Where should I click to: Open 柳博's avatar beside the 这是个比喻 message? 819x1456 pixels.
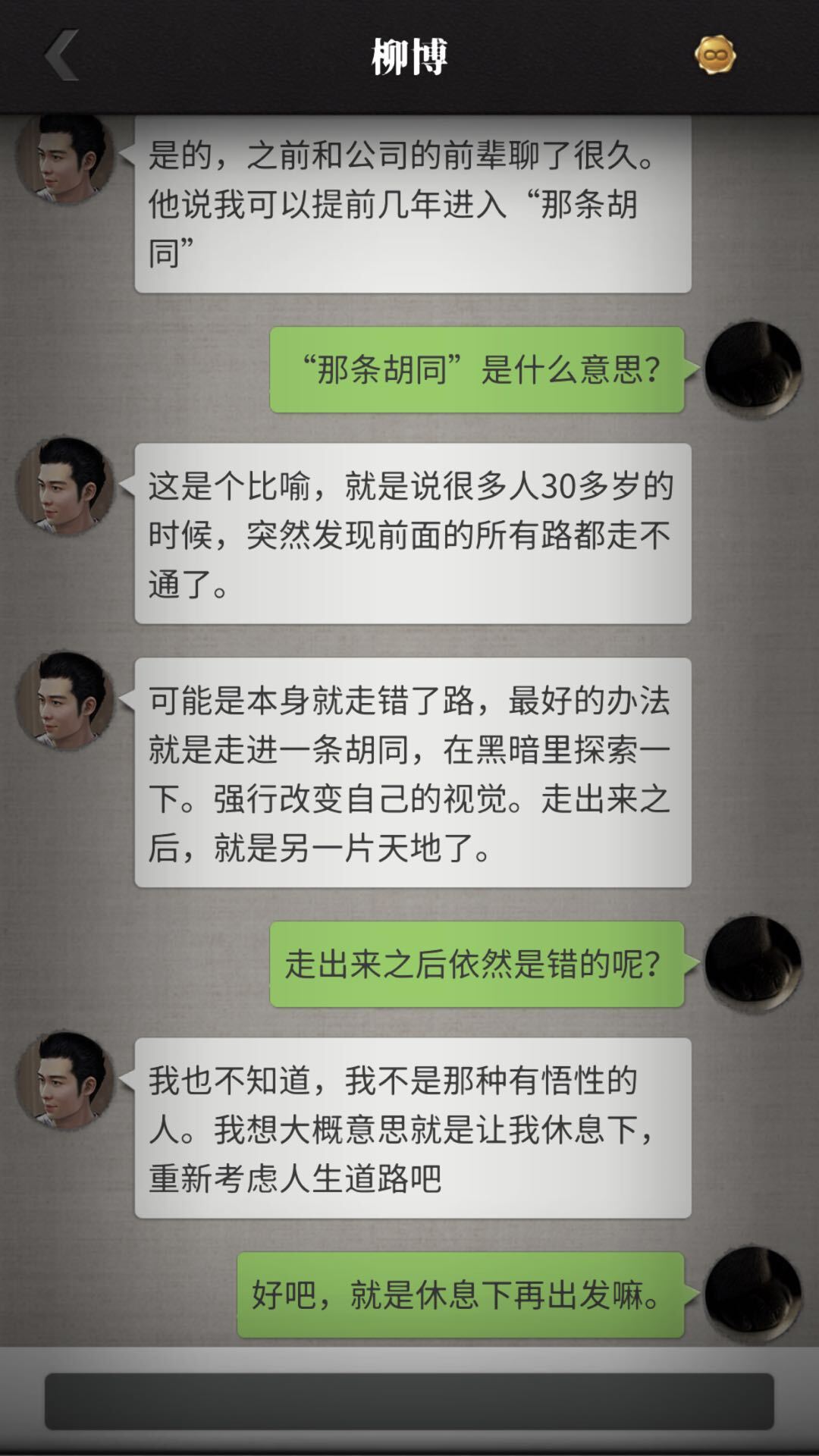(65, 486)
